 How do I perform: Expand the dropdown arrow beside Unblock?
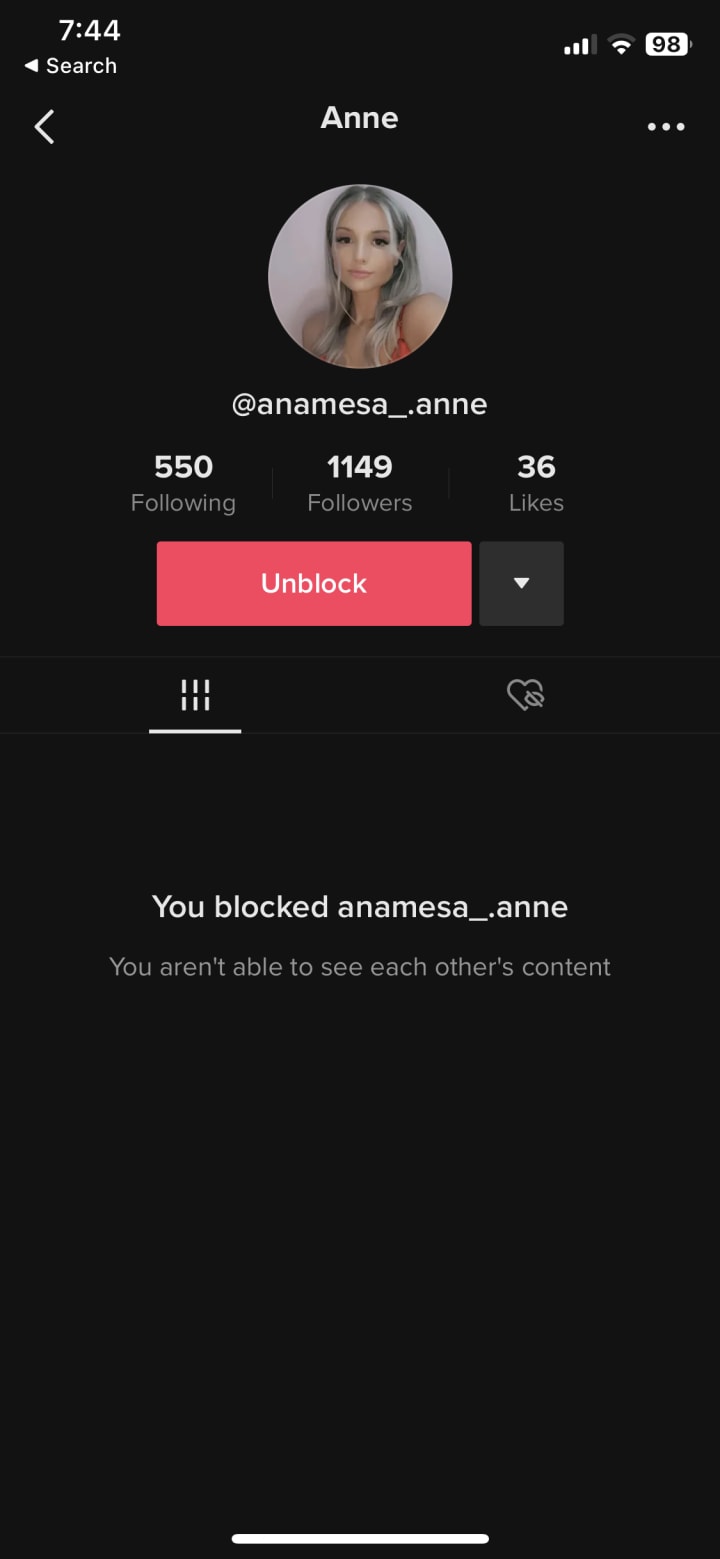[x=521, y=584]
